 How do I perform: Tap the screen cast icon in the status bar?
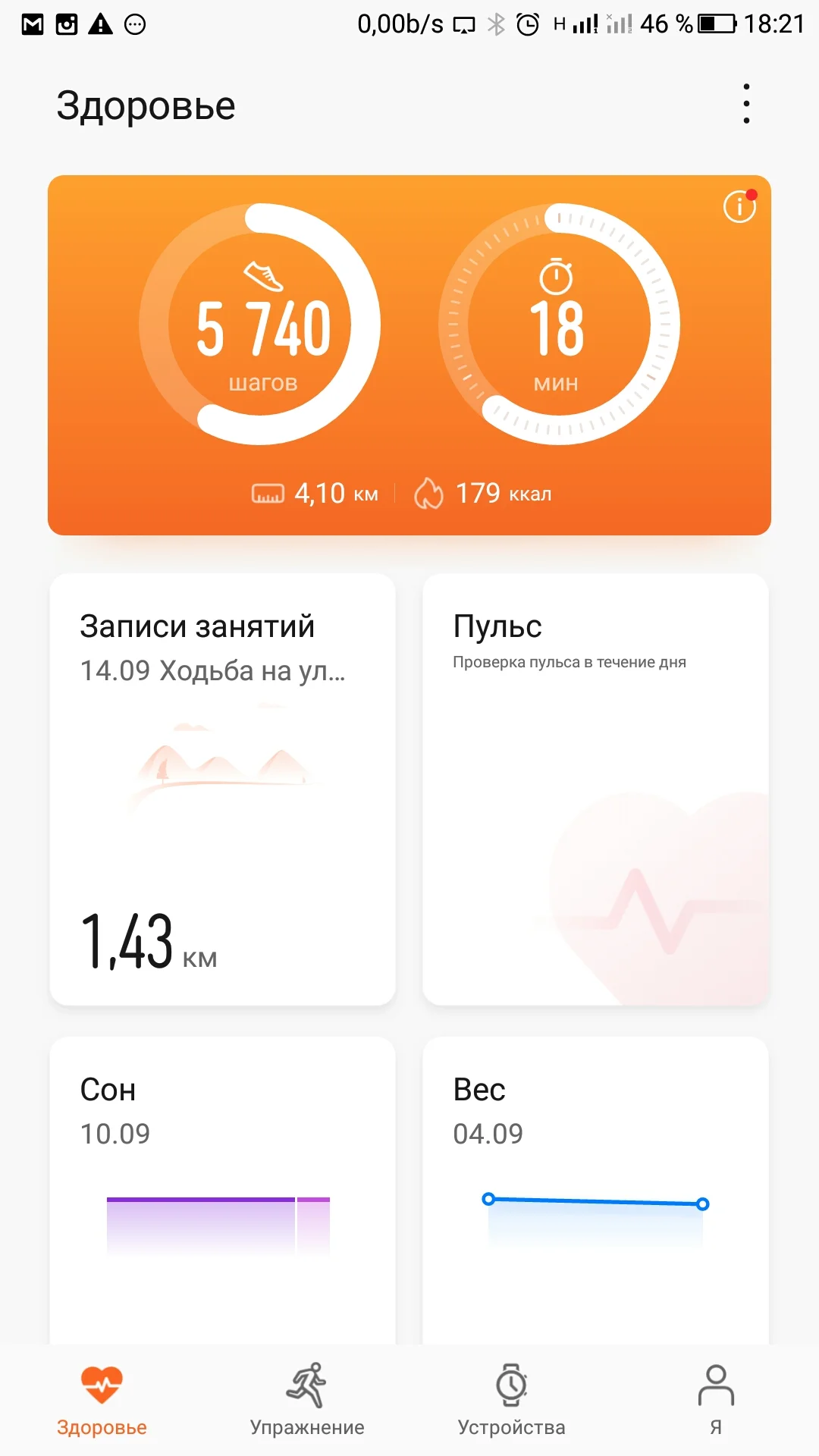click(463, 23)
